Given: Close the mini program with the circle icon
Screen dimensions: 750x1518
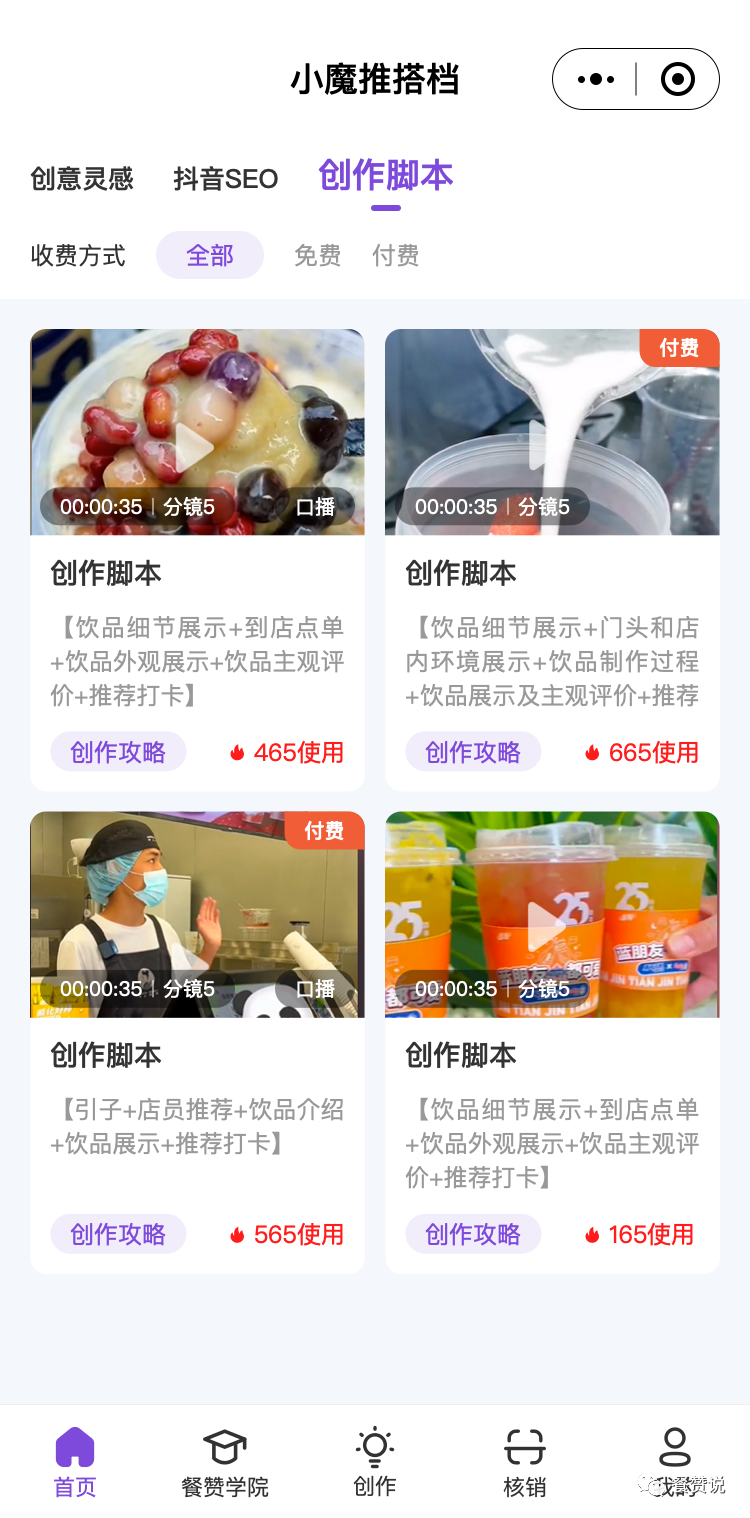Looking at the screenshot, I should tap(678, 79).
